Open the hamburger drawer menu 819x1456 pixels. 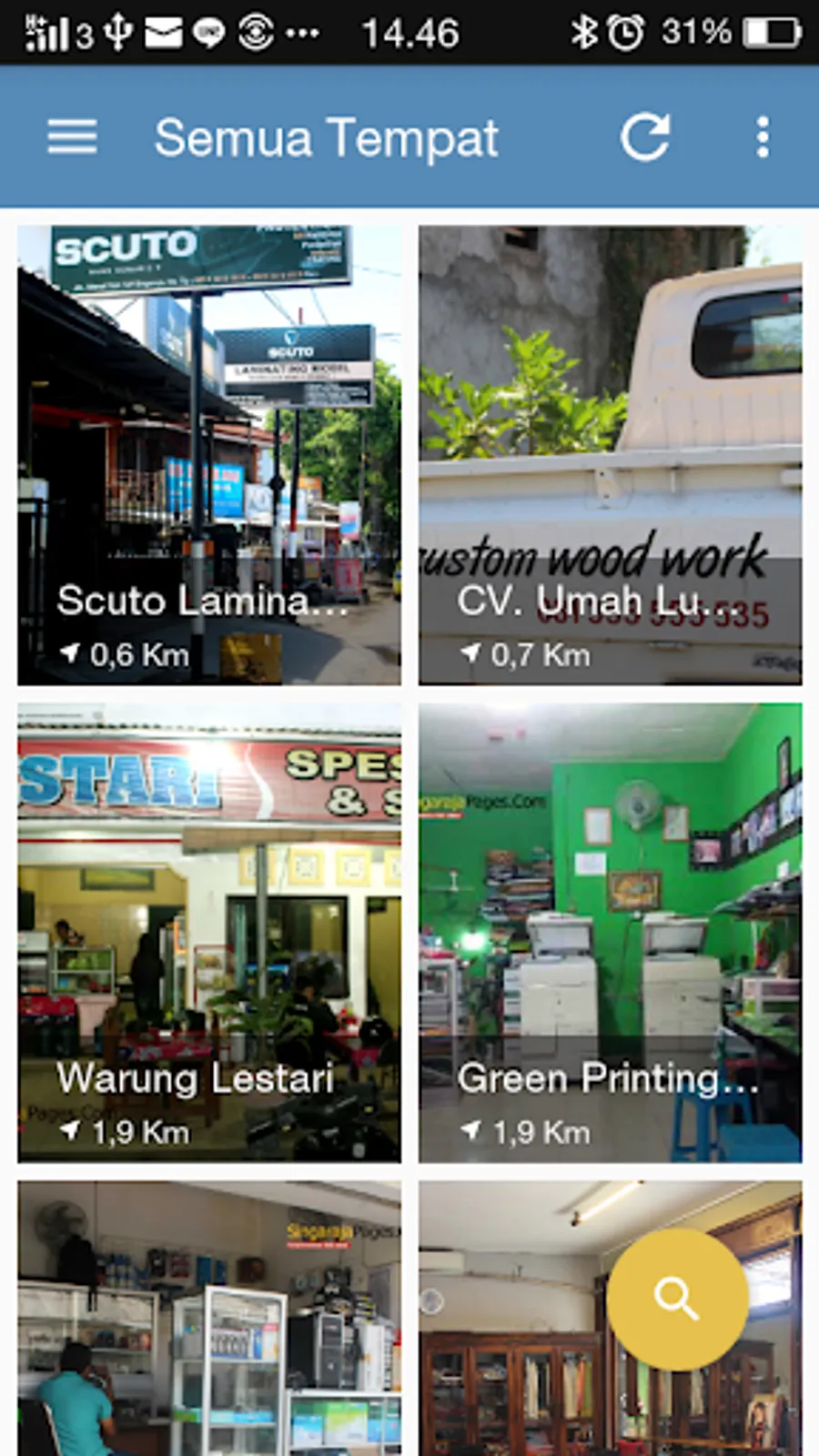tap(72, 137)
